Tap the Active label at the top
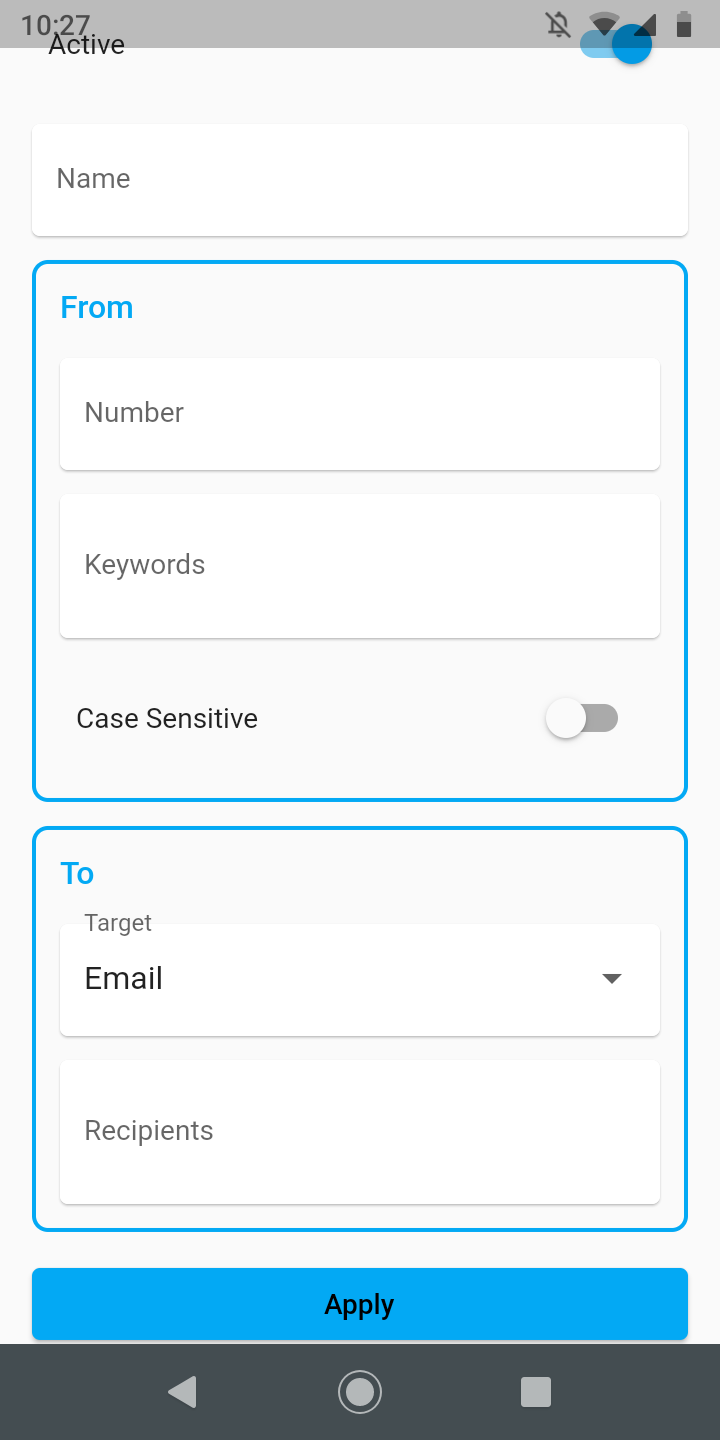This screenshot has height=1440, width=720. 87,44
